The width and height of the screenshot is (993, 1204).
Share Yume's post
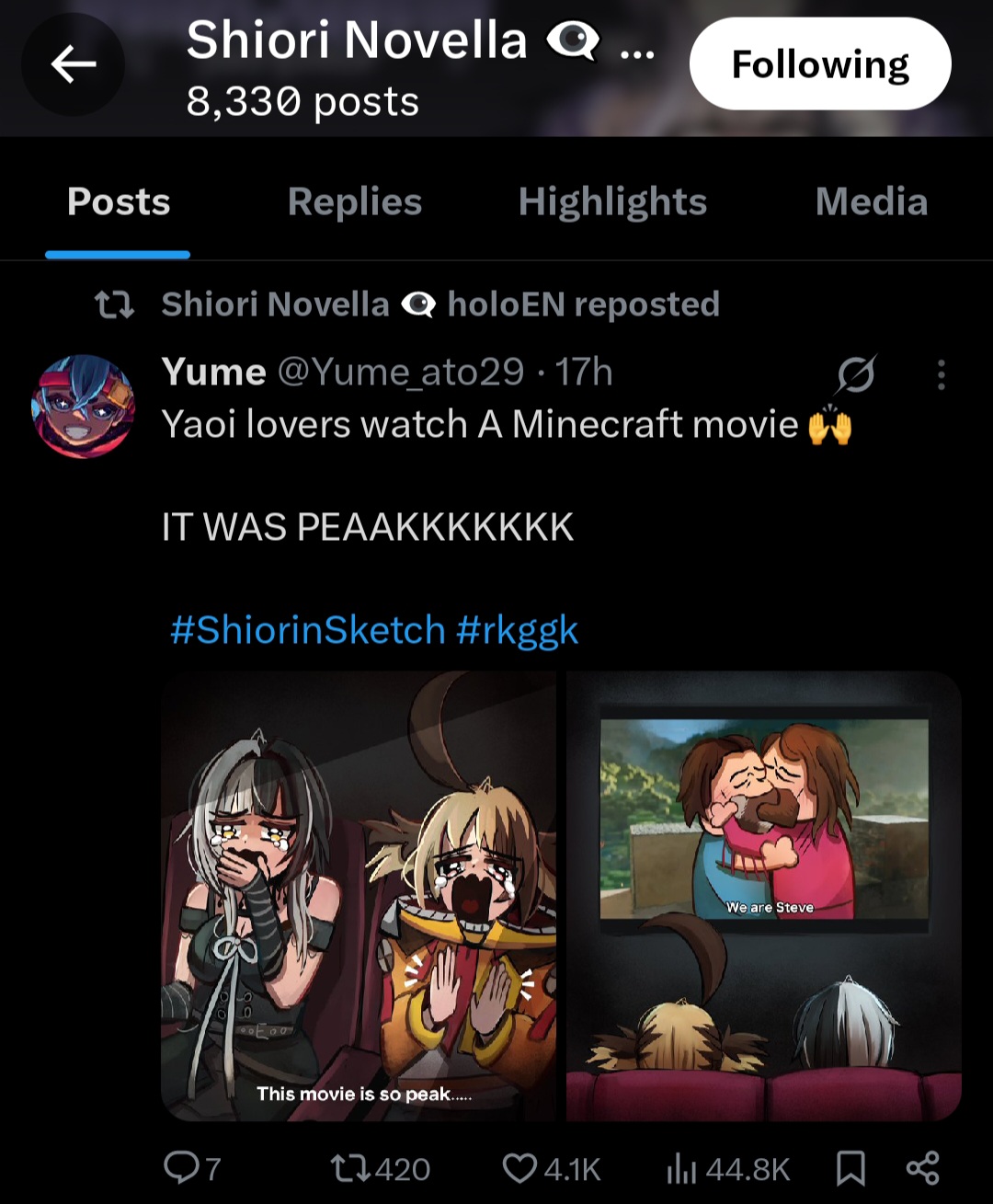click(x=922, y=1168)
